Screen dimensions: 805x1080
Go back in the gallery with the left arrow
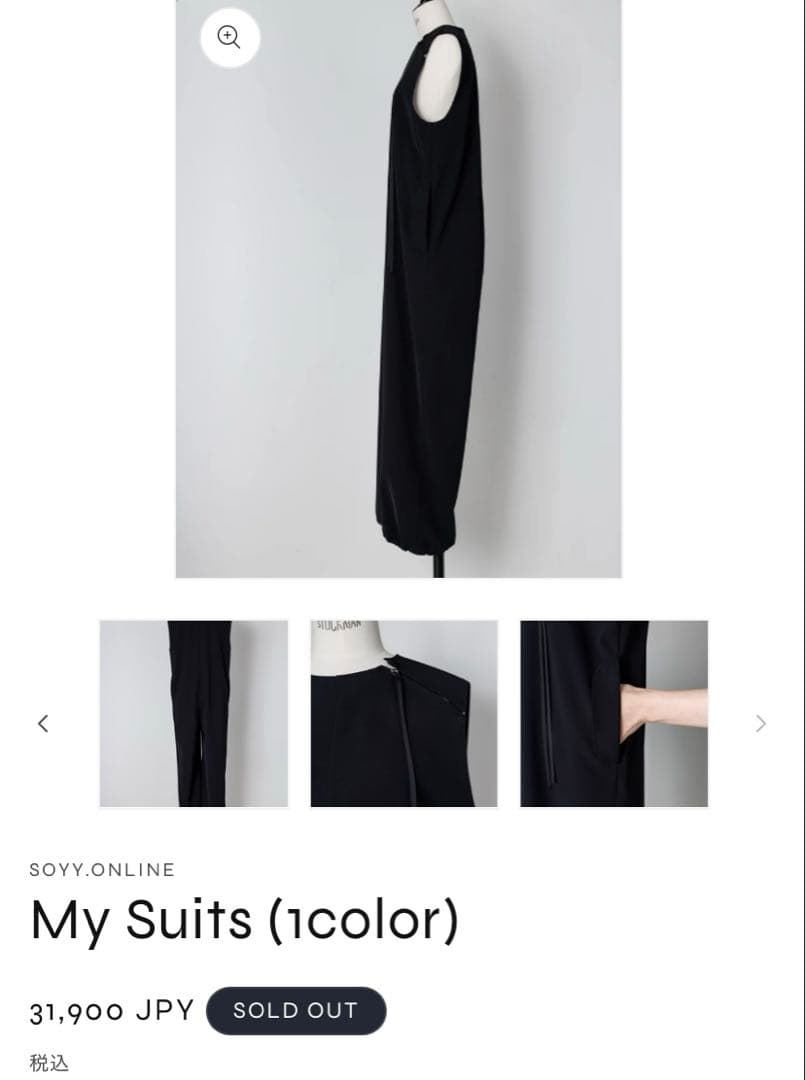(x=43, y=723)
